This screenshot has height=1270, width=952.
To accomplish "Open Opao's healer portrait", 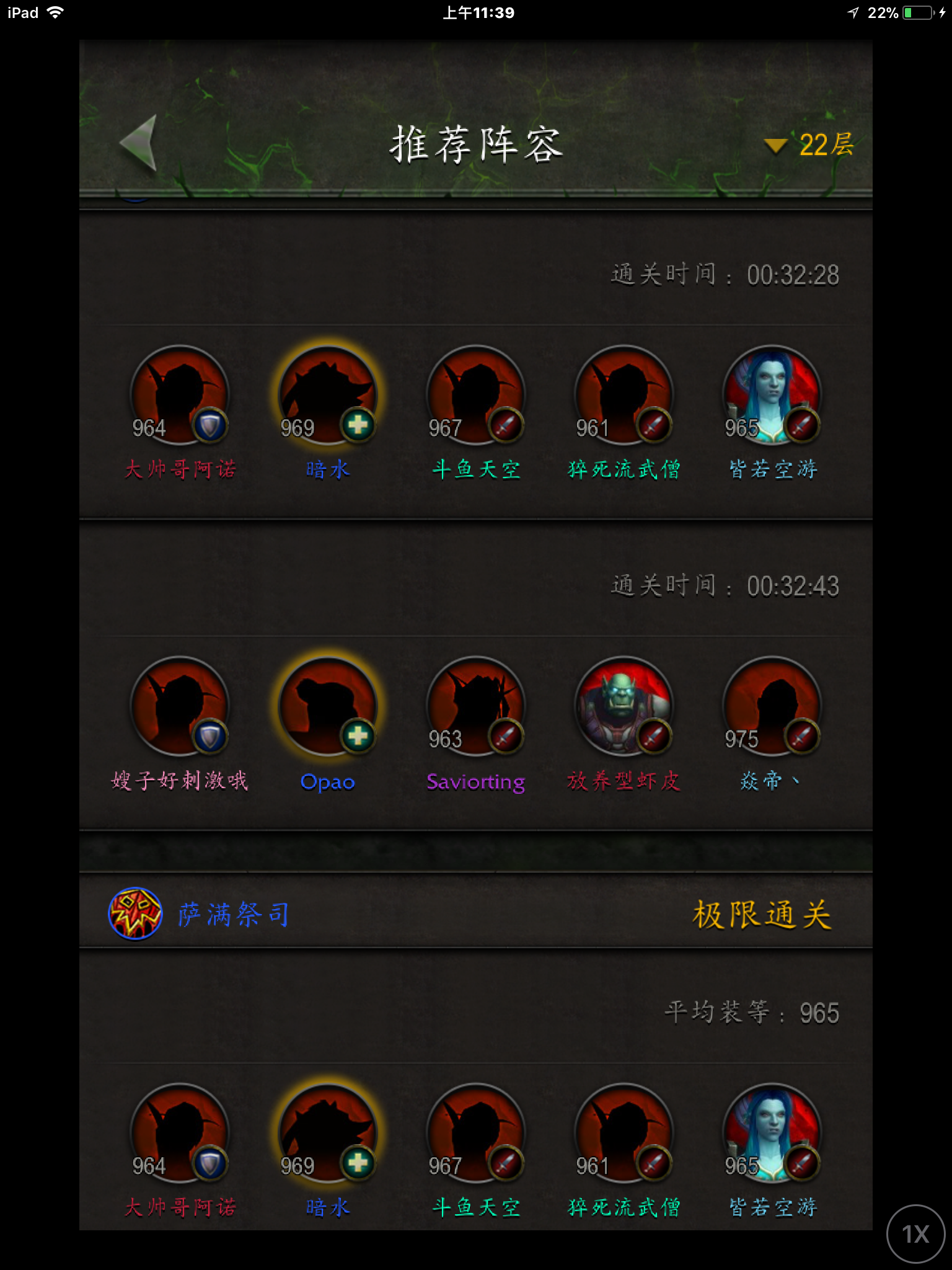I will (x=328, y=706).
